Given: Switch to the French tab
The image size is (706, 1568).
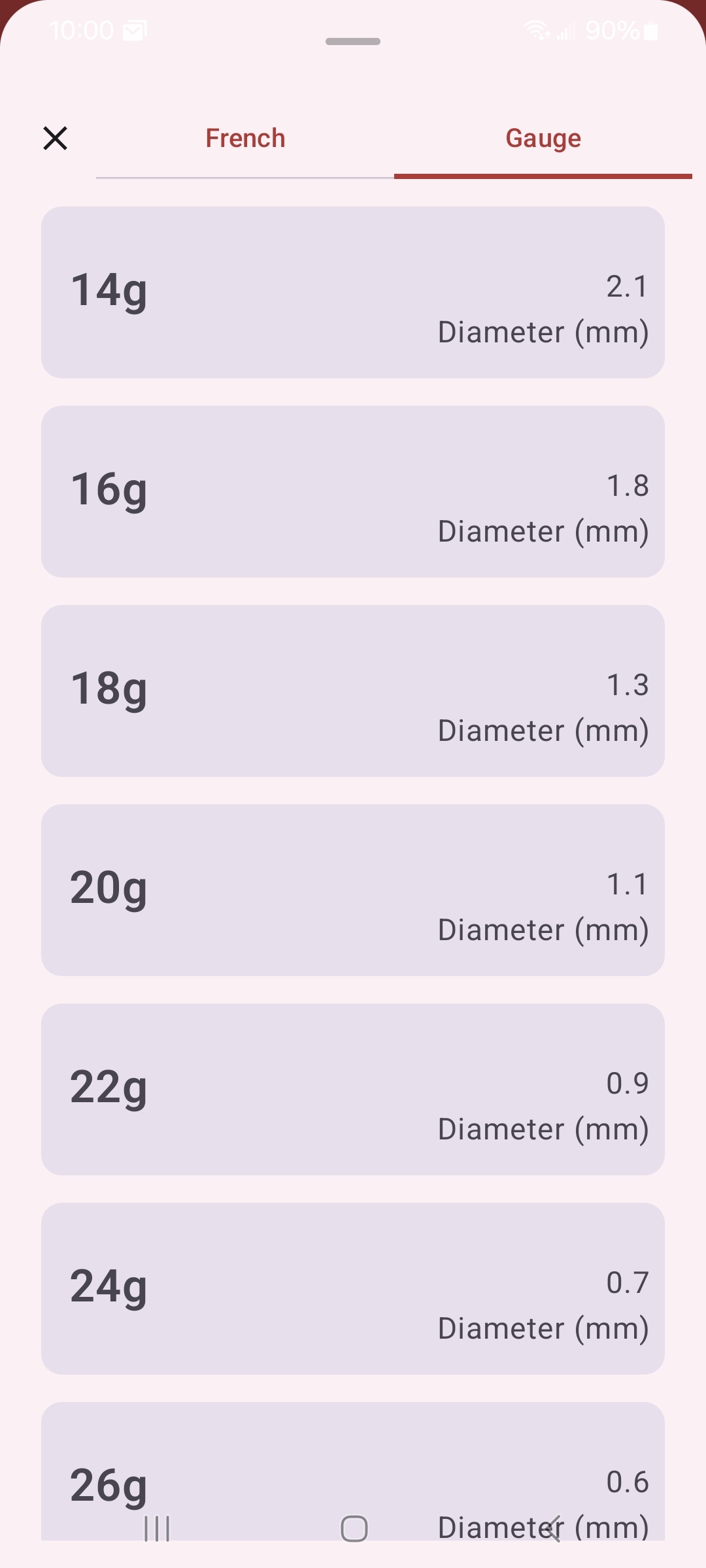Looking at the screenshot, I should [x=245, y=138].
